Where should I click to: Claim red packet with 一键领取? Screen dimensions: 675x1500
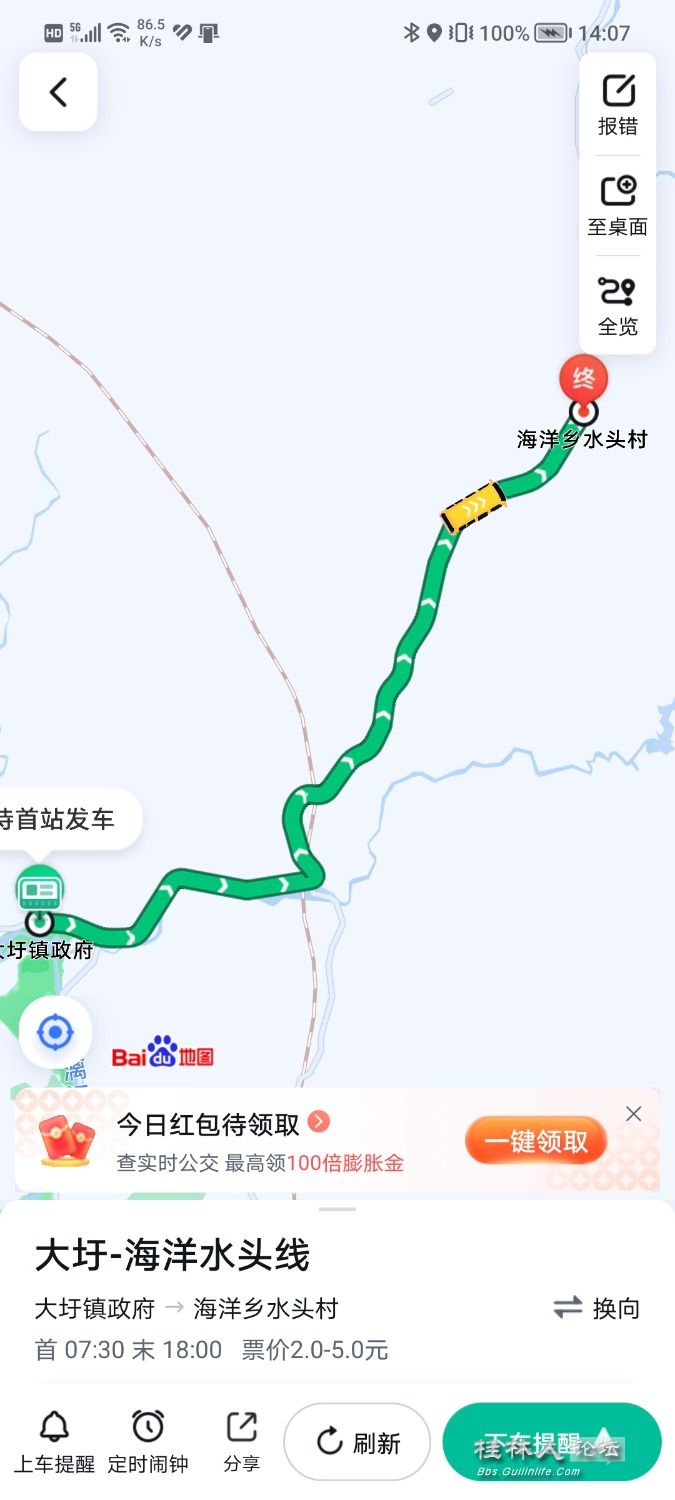click(536, 1141)
